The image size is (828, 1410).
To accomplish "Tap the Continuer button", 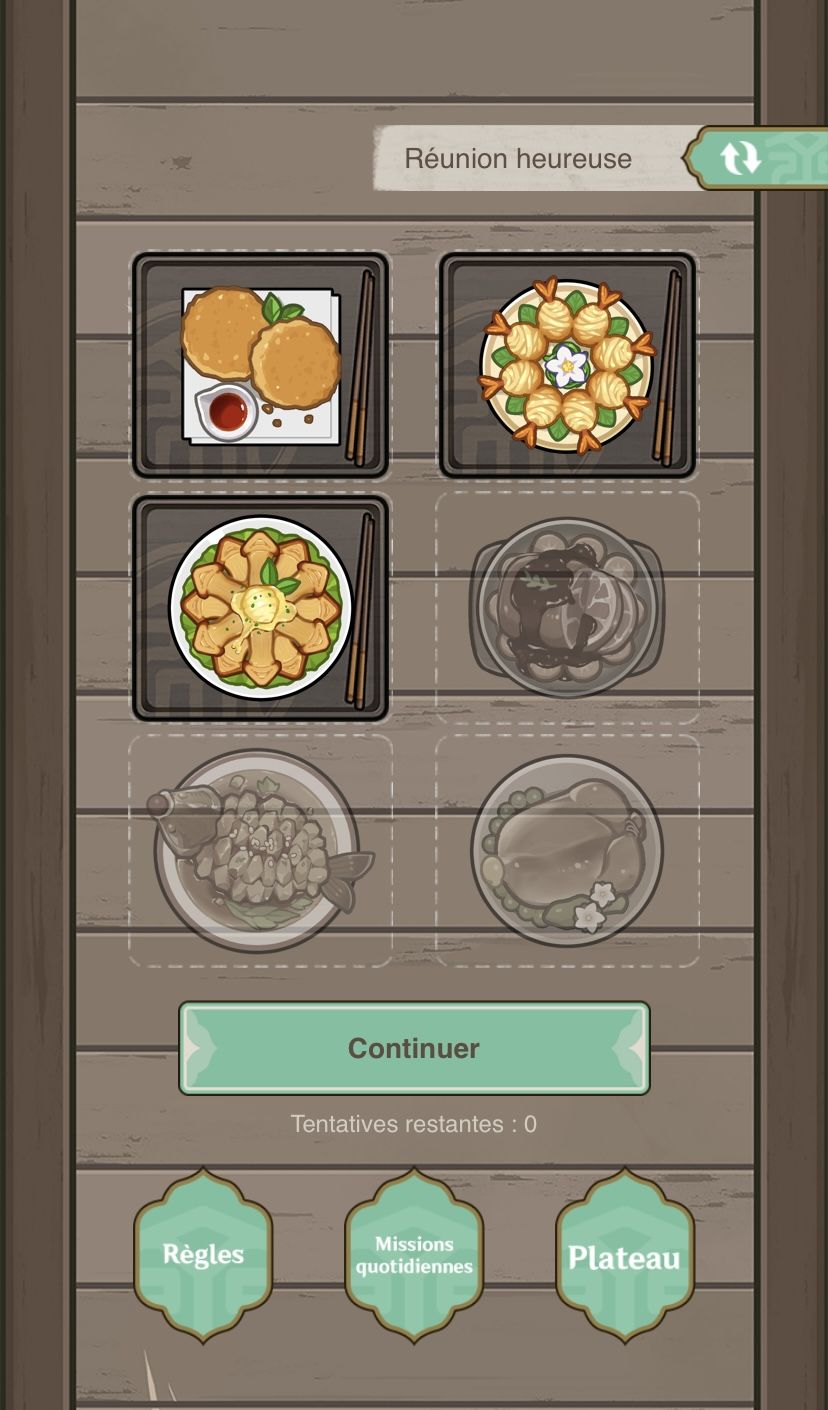I will pyautogui.click(x=414, y=1048).
